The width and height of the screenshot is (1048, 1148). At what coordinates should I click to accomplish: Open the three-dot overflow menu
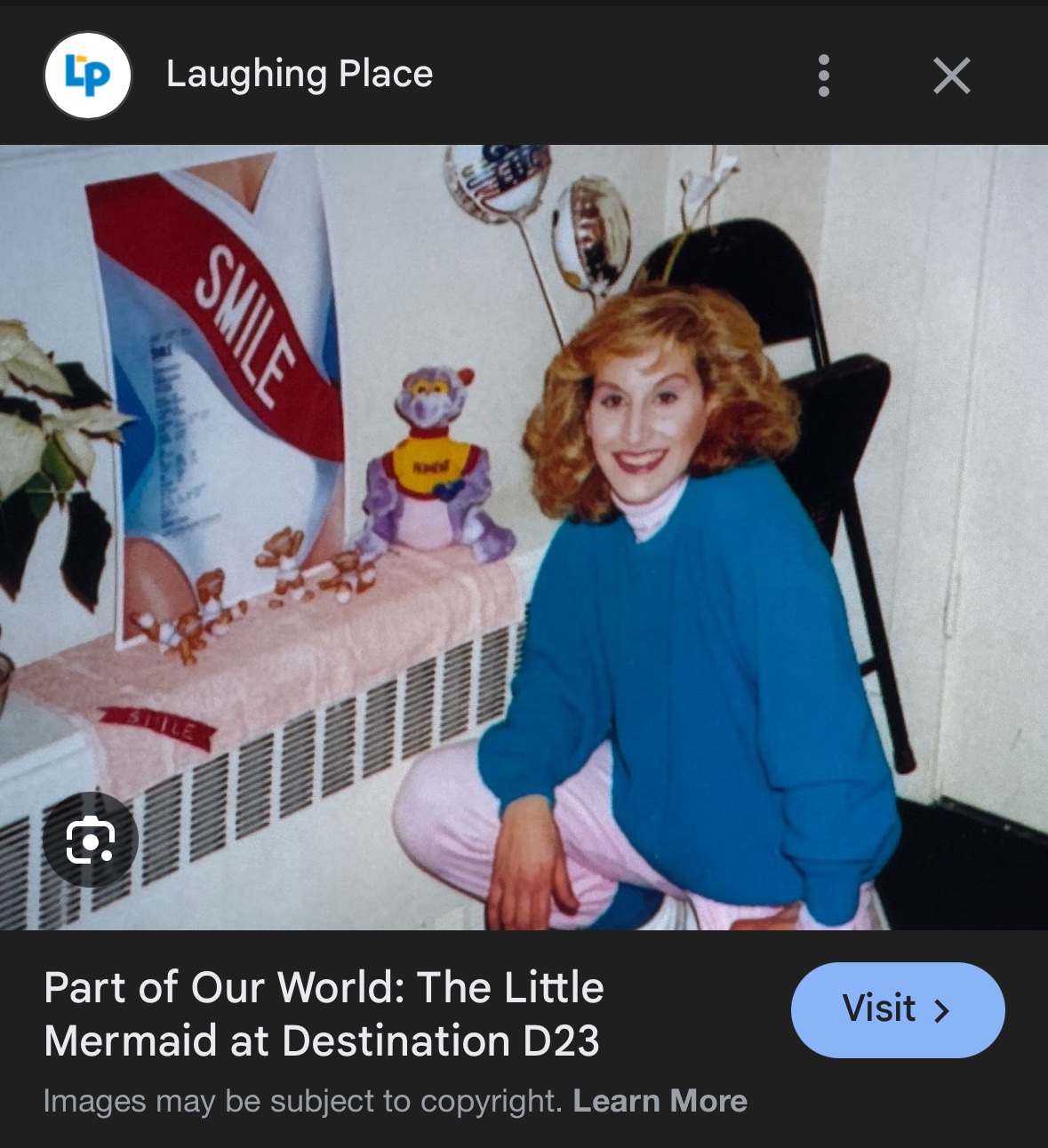coord(823,76)
